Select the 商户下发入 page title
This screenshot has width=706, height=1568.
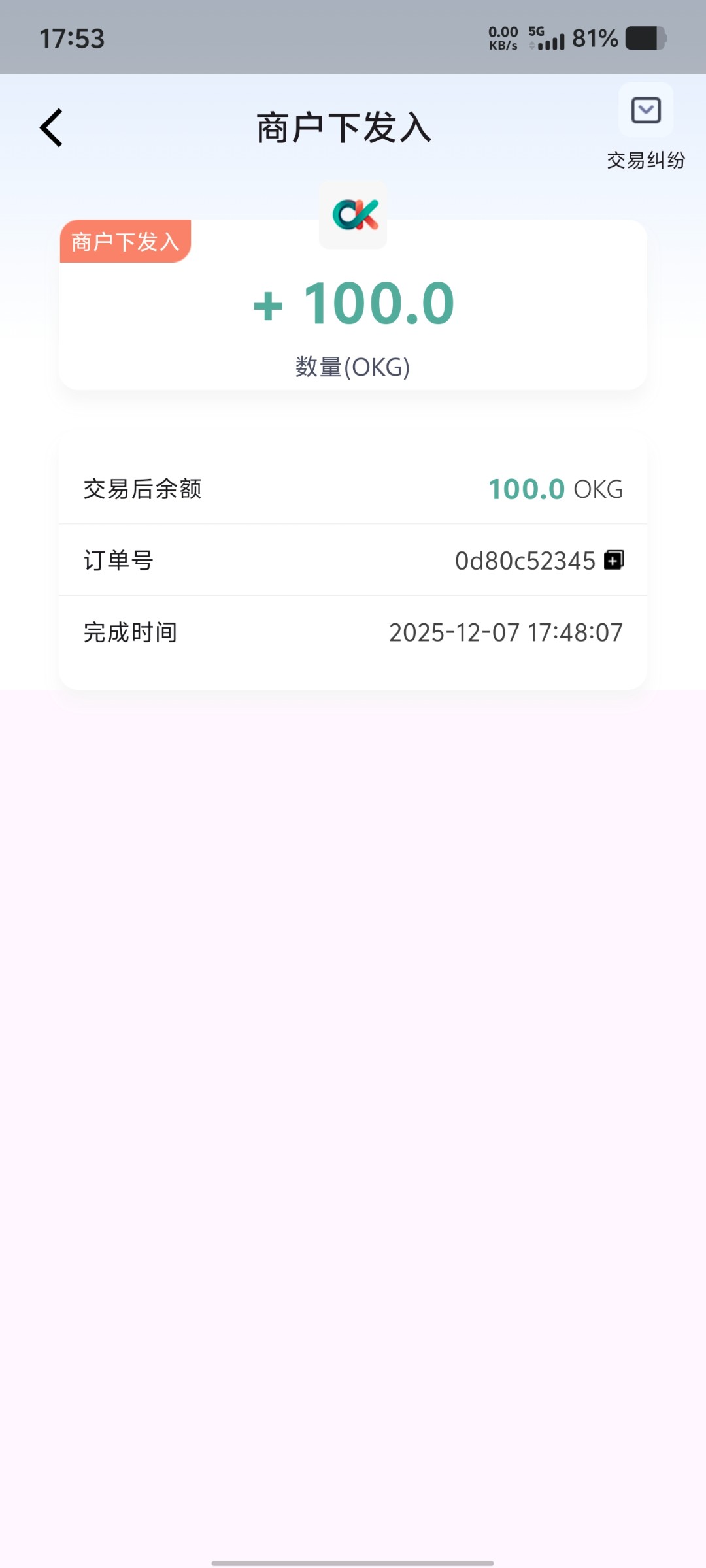pyautogui.click(x=345, y=127)
